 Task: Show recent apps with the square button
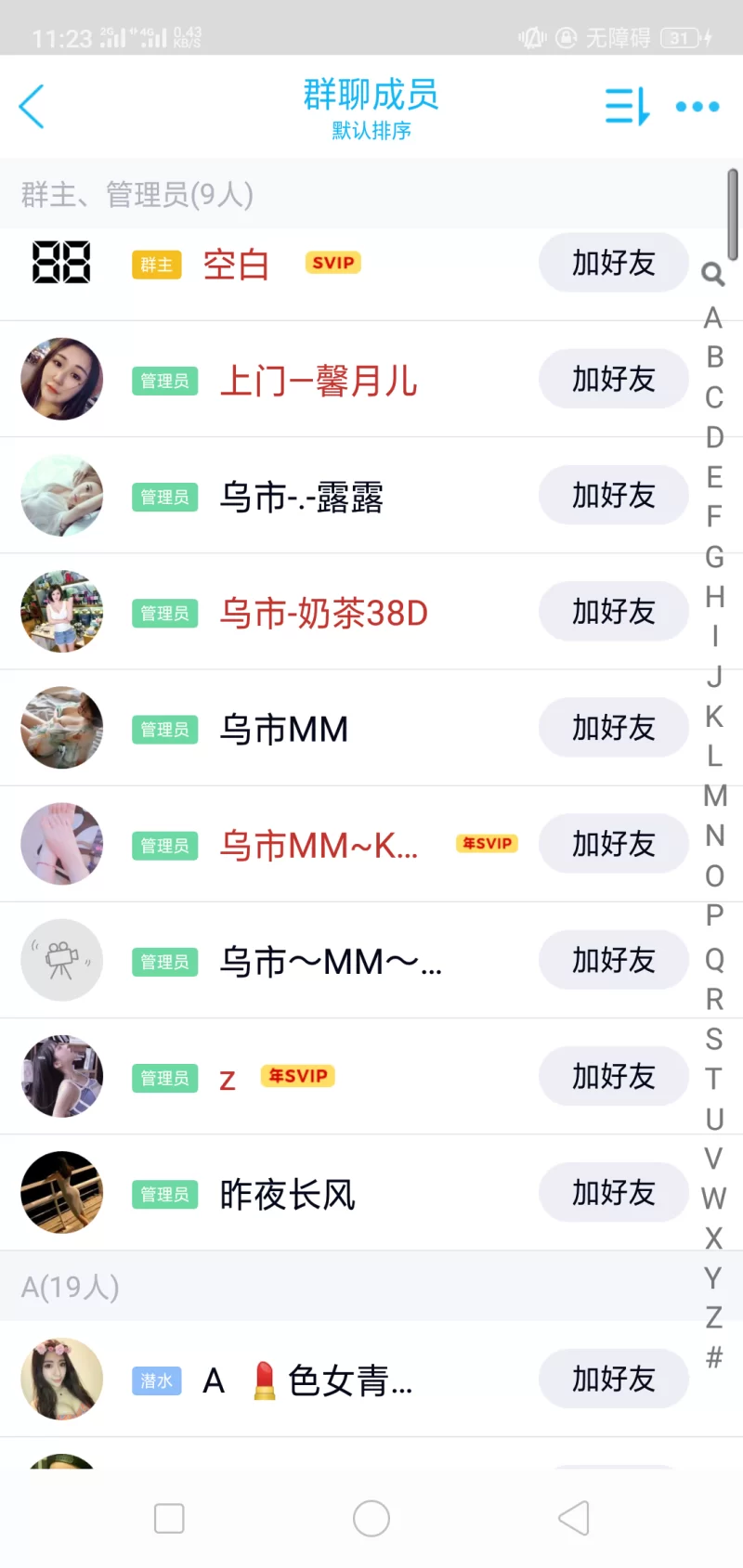click(x=169, y=1519)
